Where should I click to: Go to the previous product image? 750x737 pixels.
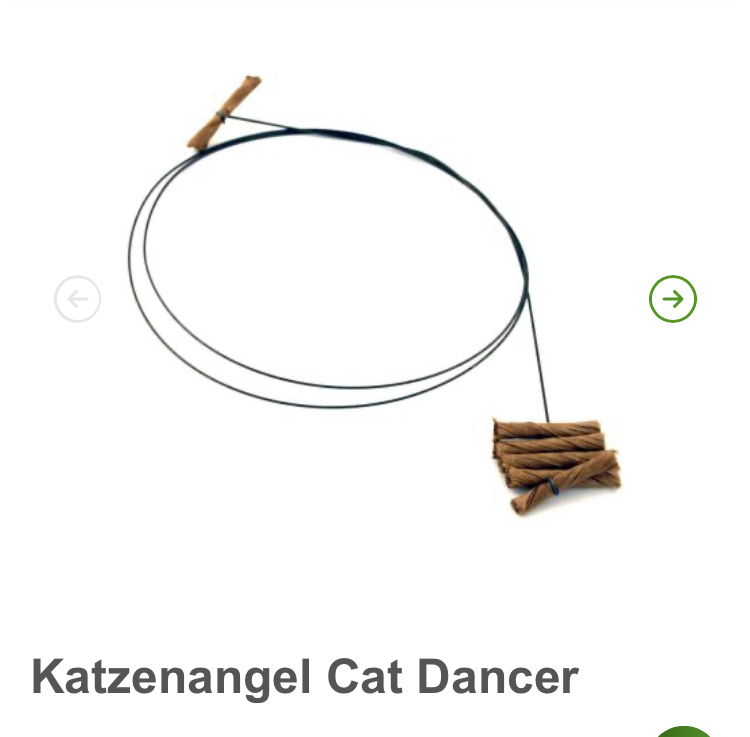[x=78, y=299]
